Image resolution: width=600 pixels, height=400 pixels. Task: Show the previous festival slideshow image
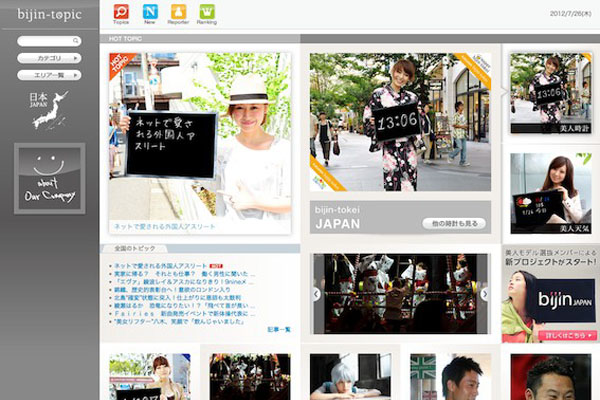click(x=318, y=294)
